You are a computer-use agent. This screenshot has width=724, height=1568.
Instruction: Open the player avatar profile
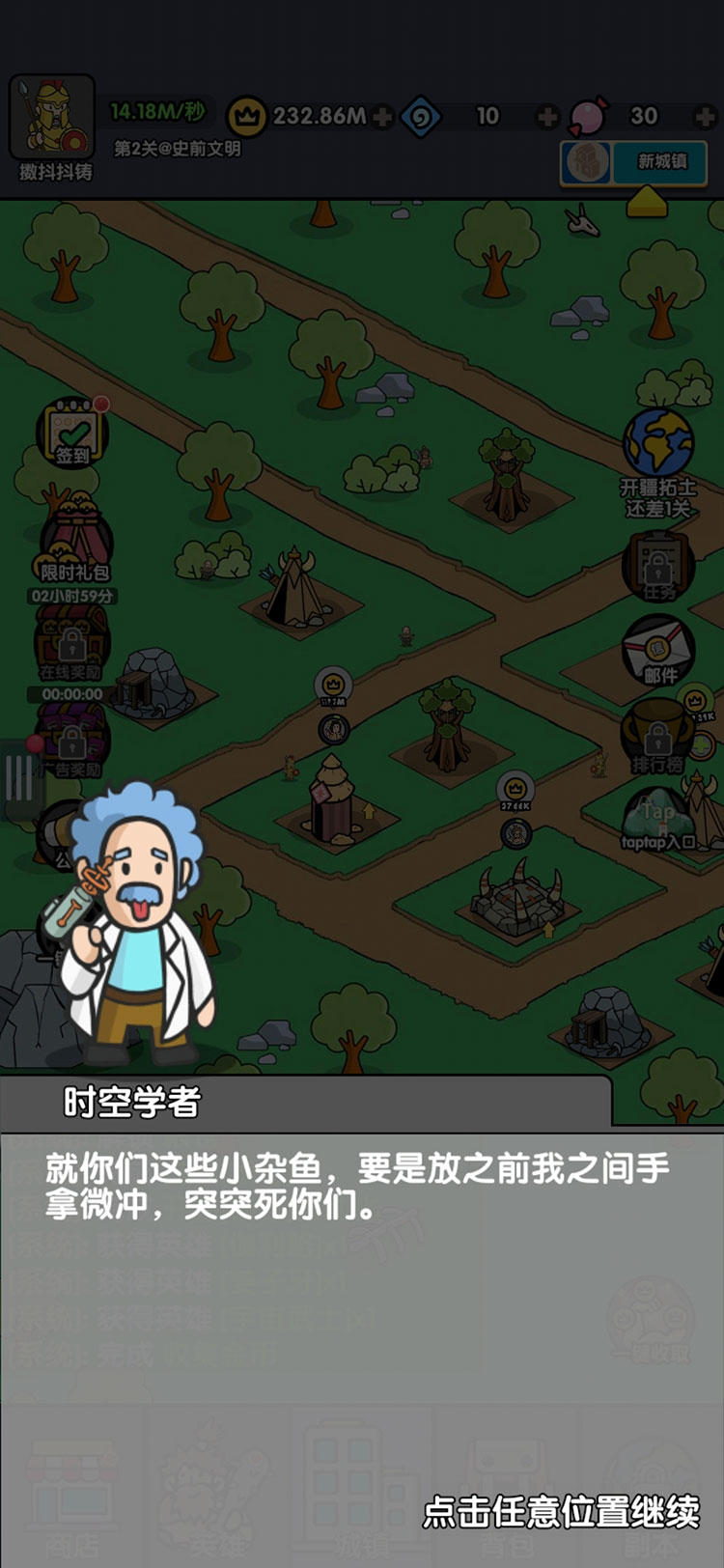click(52, 118)
